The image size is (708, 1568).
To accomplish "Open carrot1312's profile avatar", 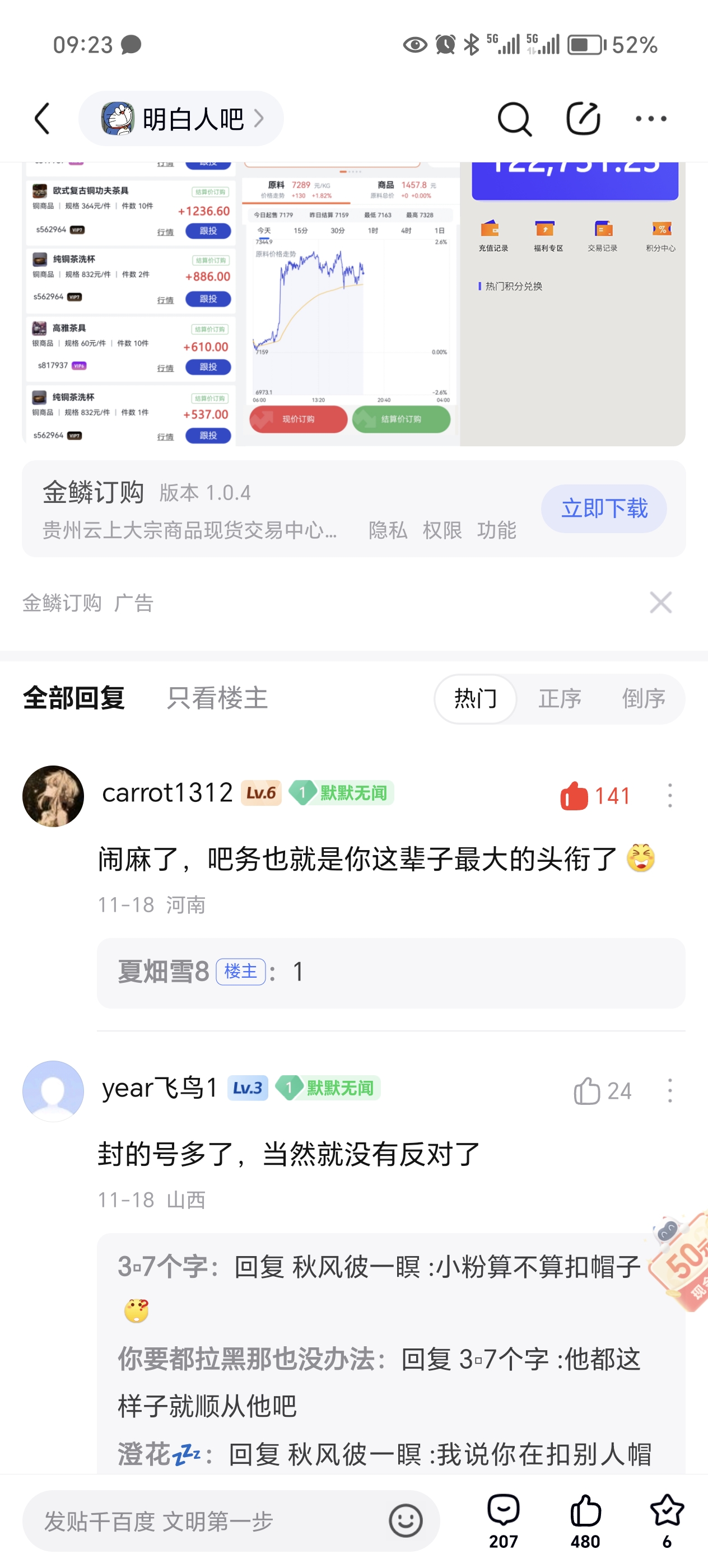I will [53, 796].
